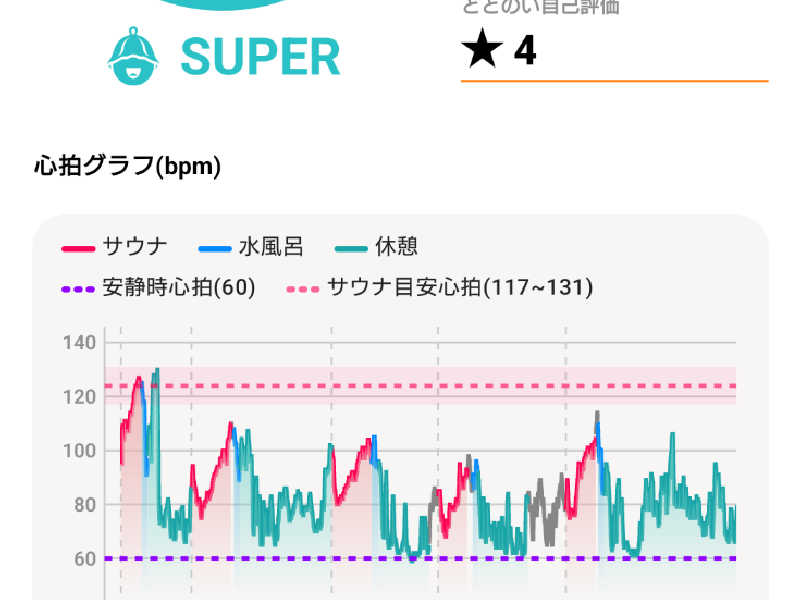Toggle the サウナ目安心拍(117~131) line in legend
This screenshot has height=600, width=800.
tap(440, 288)
